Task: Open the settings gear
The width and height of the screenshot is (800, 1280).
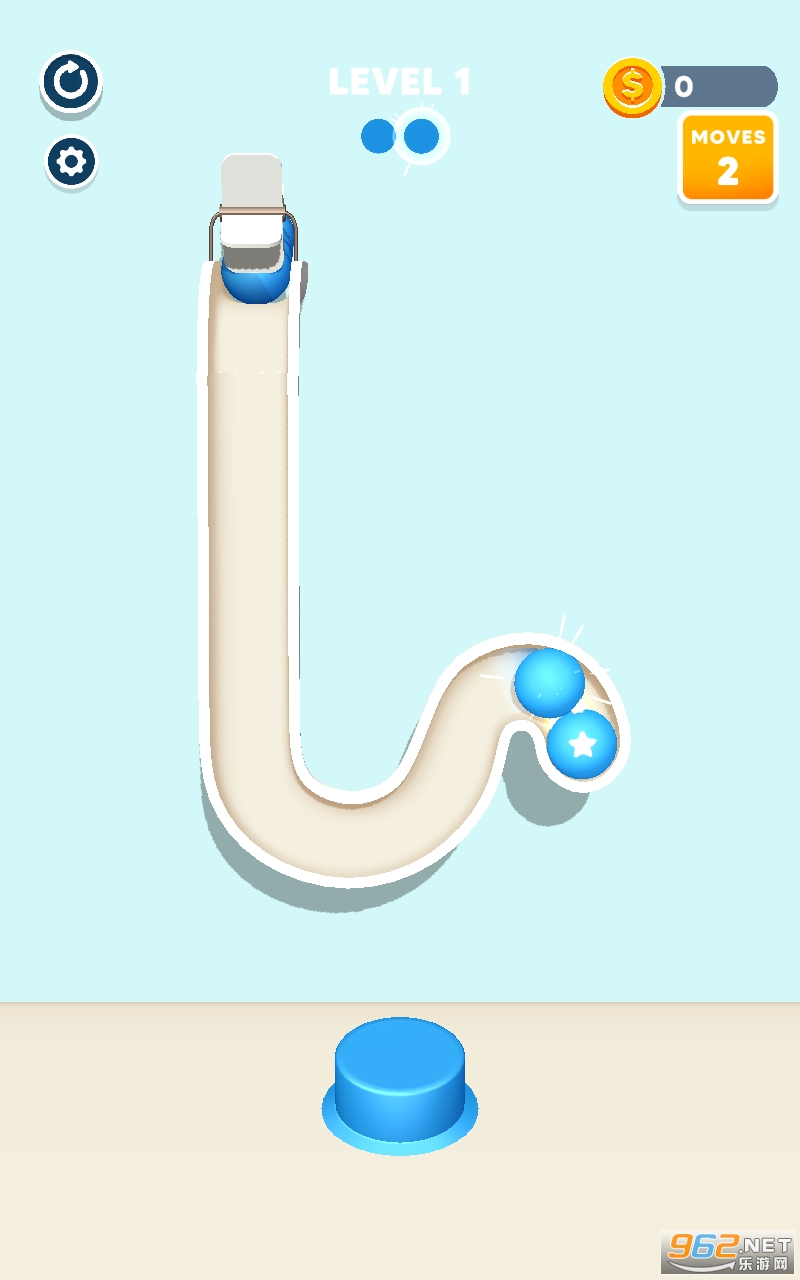Action: (x=71, y=161)
